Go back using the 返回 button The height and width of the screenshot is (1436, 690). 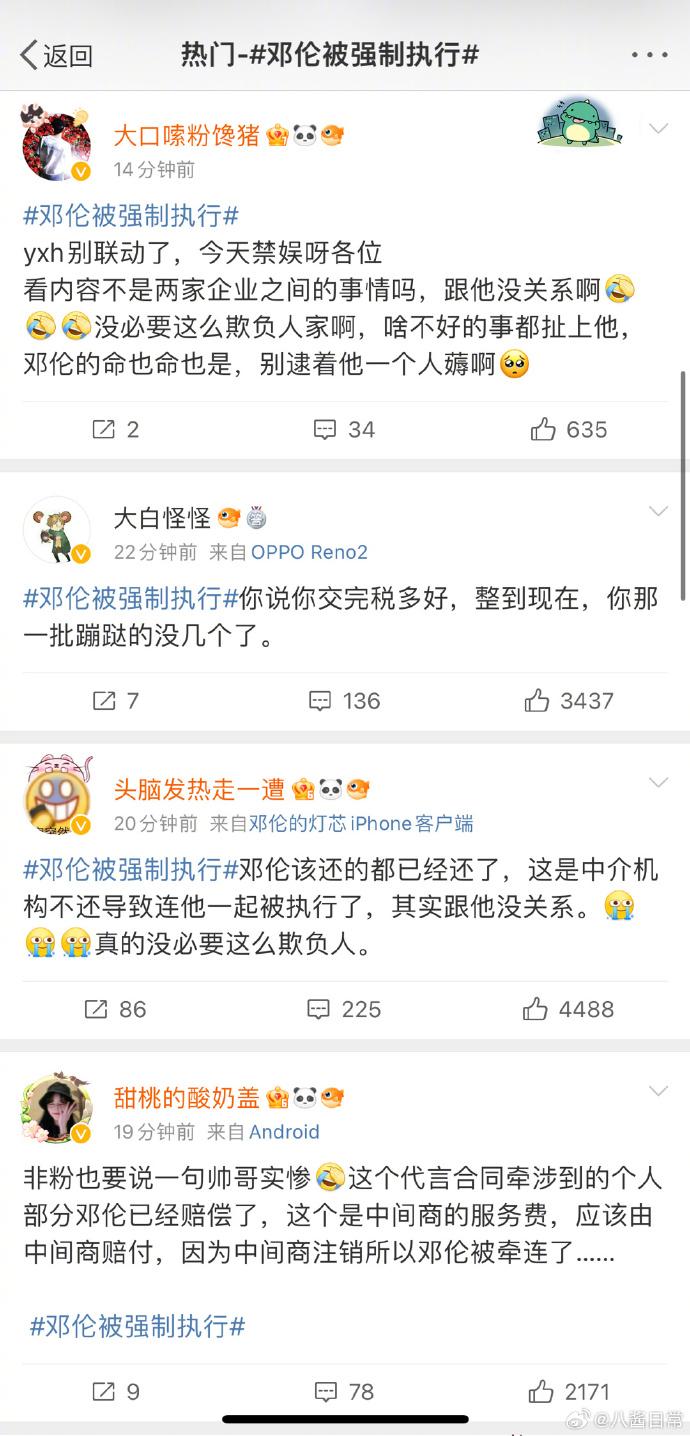click(x=56, y=55)
